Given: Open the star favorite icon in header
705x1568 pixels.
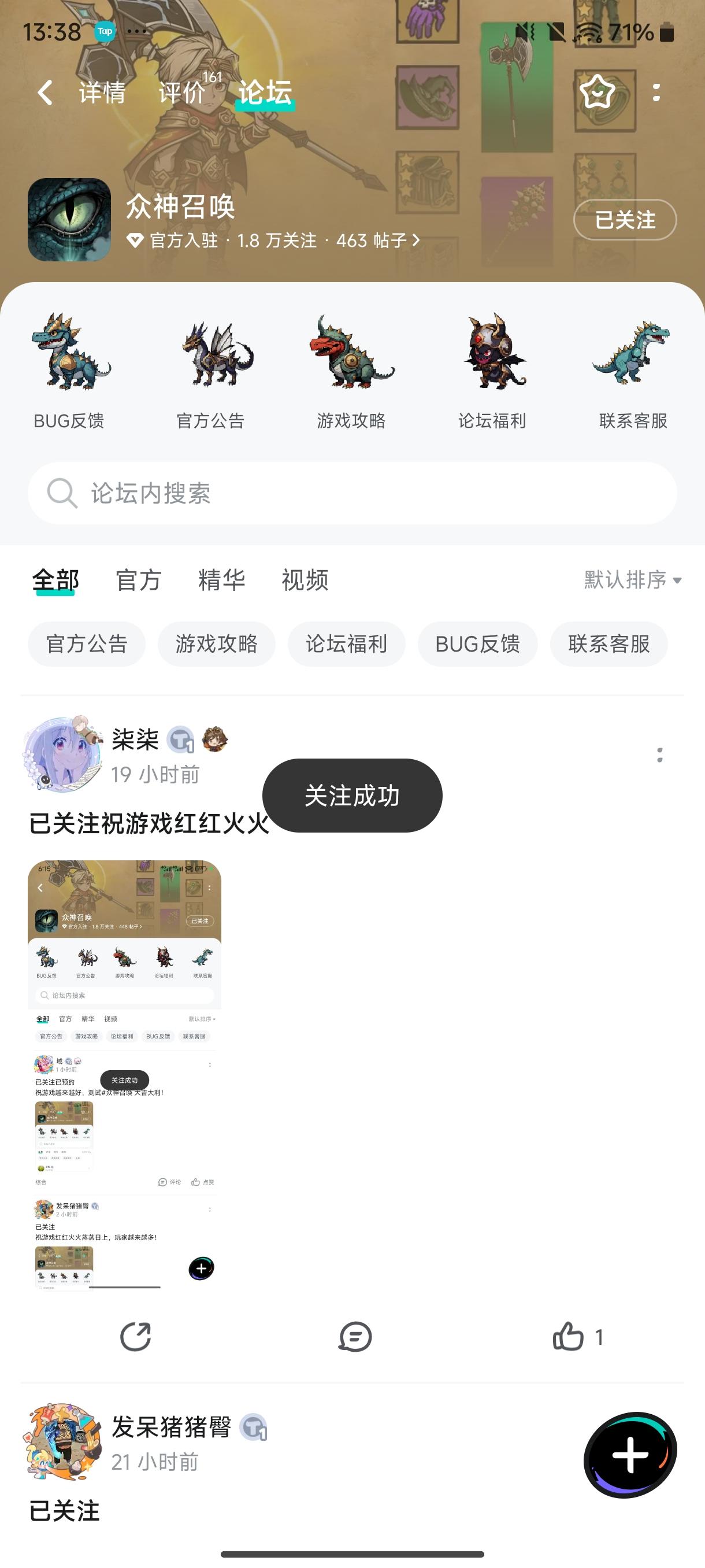Looking at the screenshot, I should 597,93.
